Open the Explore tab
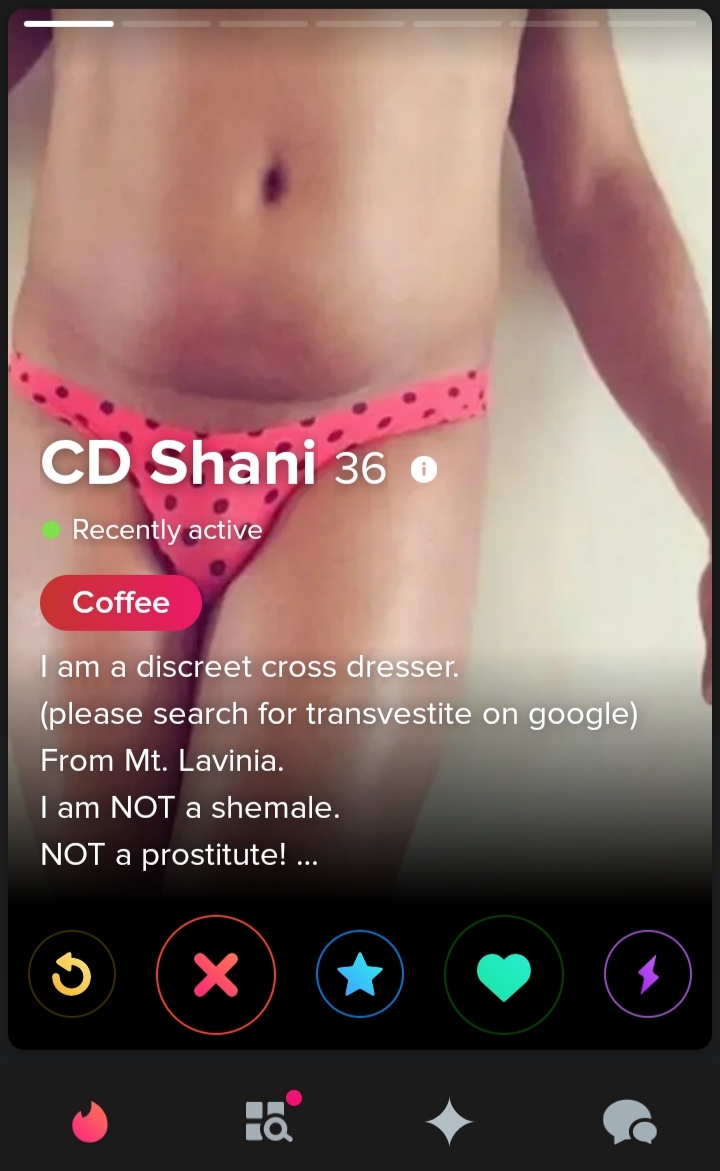Screen dimensions: 720x1171 coord(270,1119)
